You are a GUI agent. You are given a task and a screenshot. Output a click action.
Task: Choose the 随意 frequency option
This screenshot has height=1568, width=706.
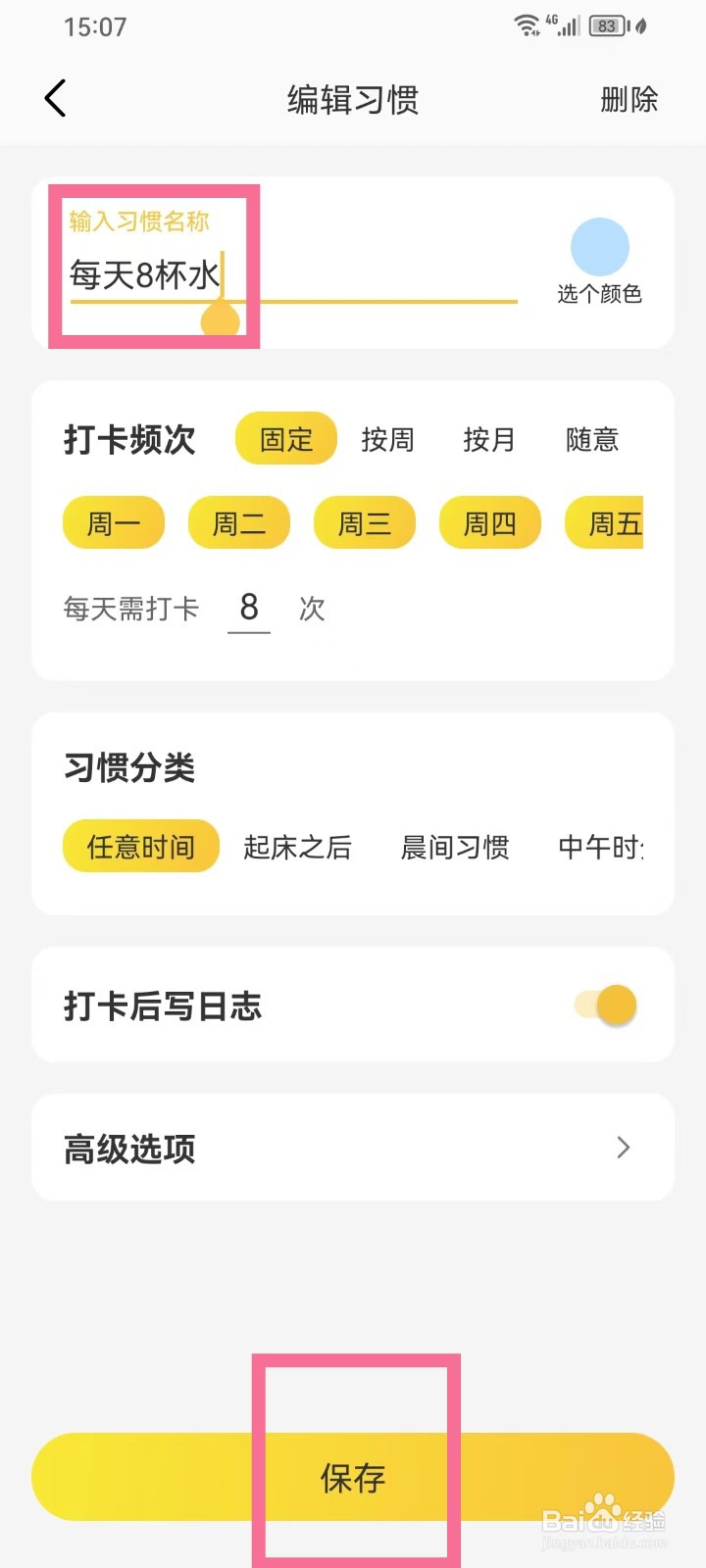pyautogui.click(x=592, y=439)
